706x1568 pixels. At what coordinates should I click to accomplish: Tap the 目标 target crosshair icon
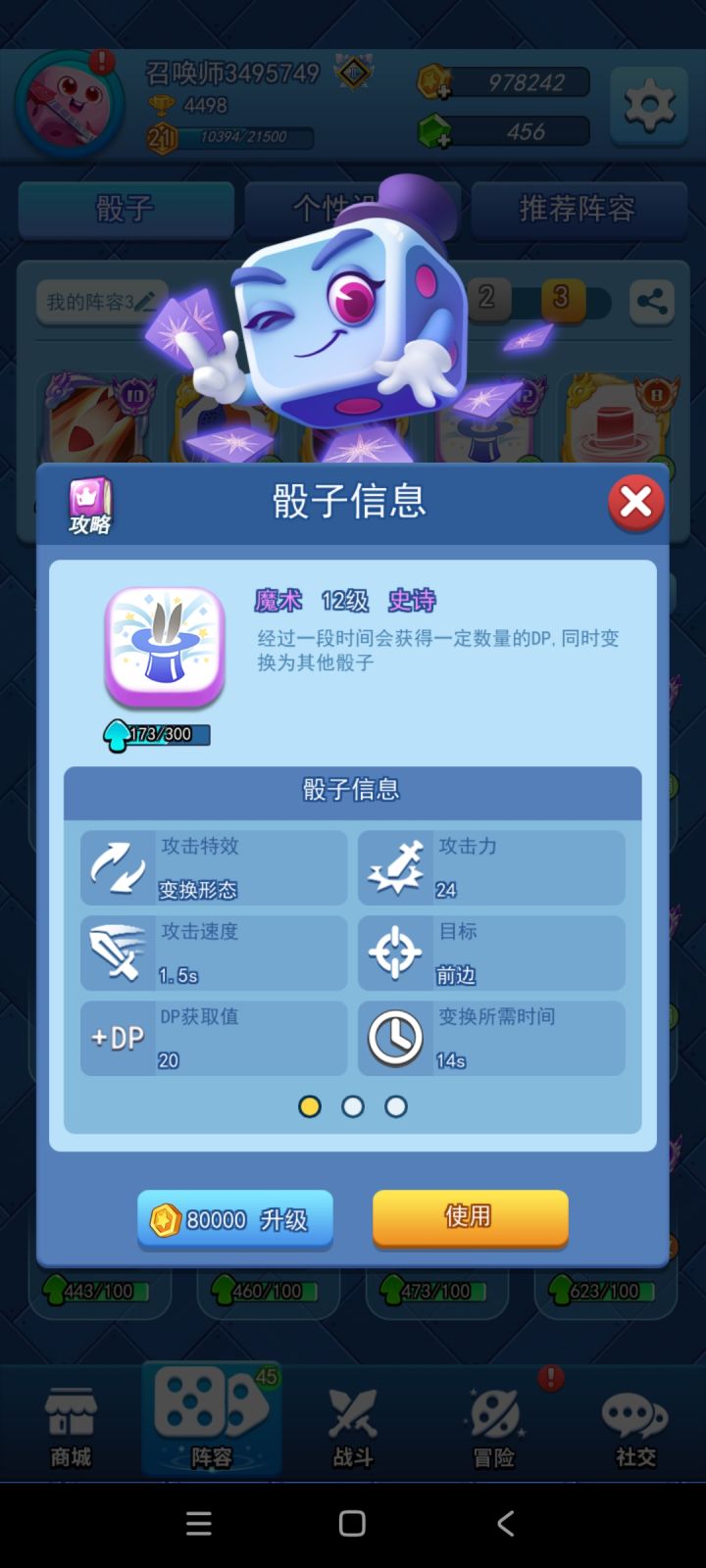coord(395,954)
